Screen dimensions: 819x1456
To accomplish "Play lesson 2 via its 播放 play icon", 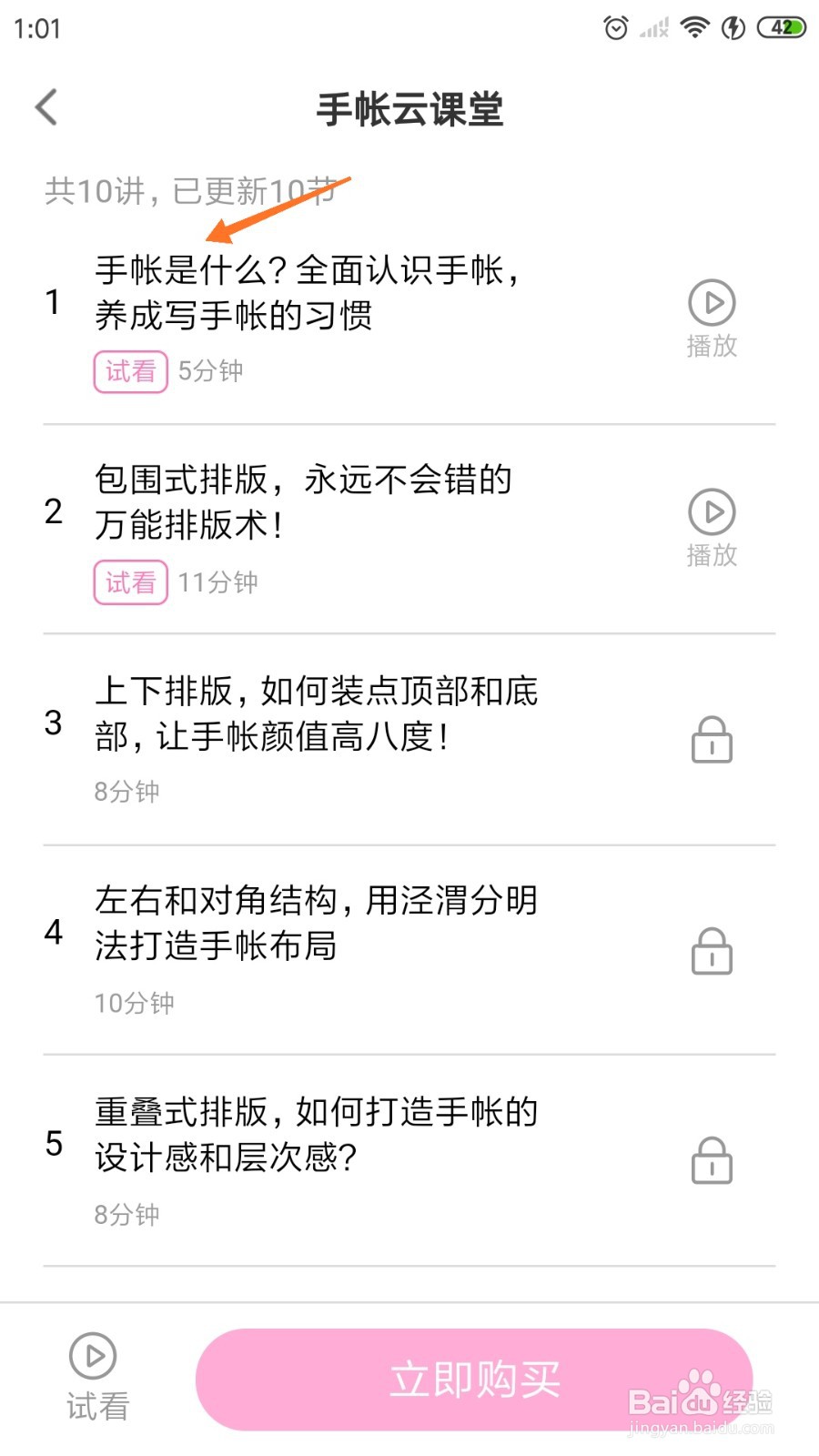I will coord(712,511).
